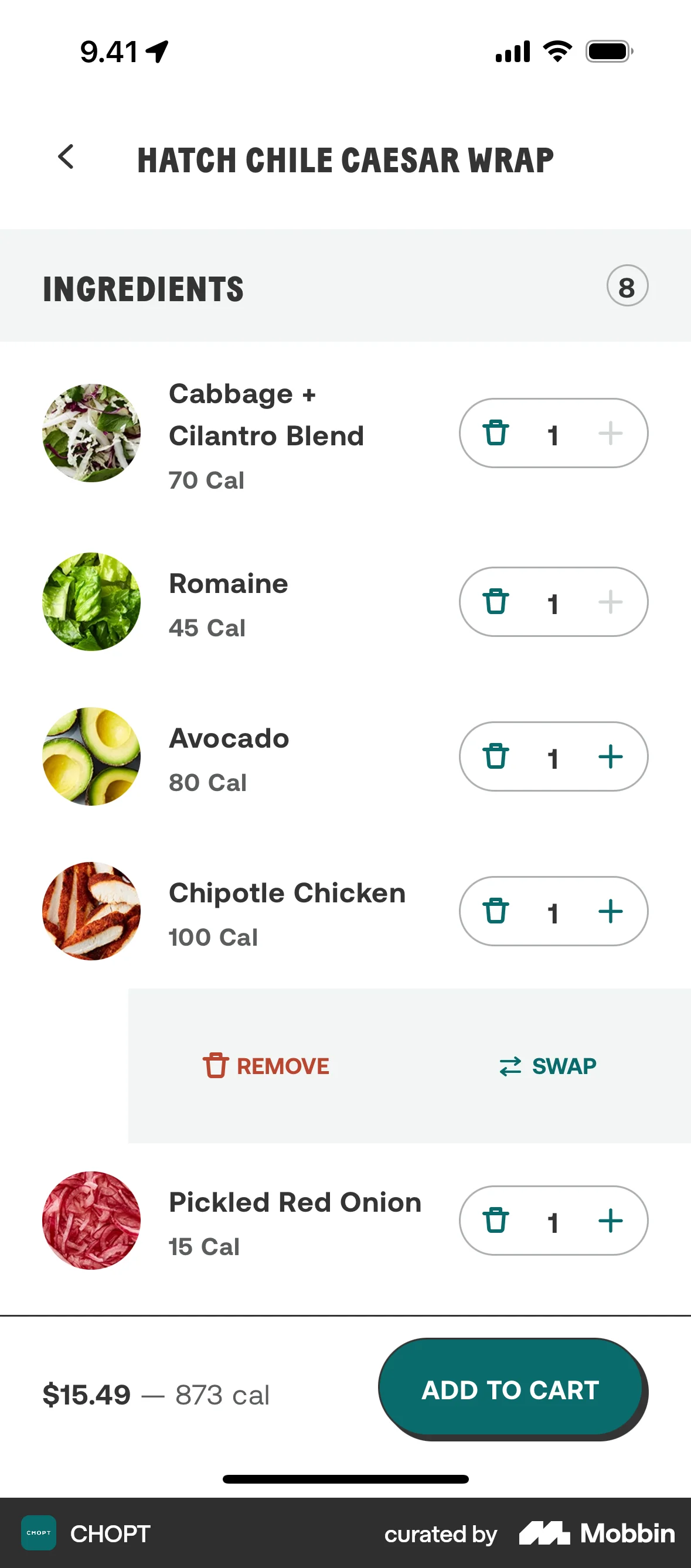Tap the Romaine ingredient photo

pos(91,602)
